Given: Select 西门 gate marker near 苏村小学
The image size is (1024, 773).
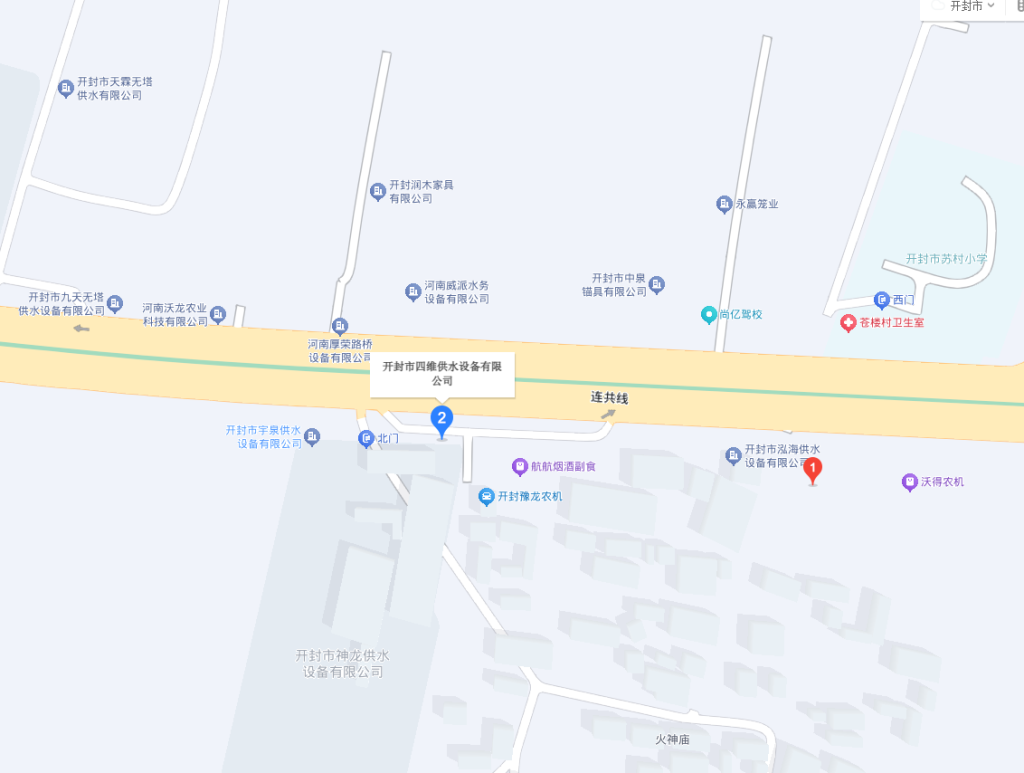Looking at the screenshot, I should [881, 299].
